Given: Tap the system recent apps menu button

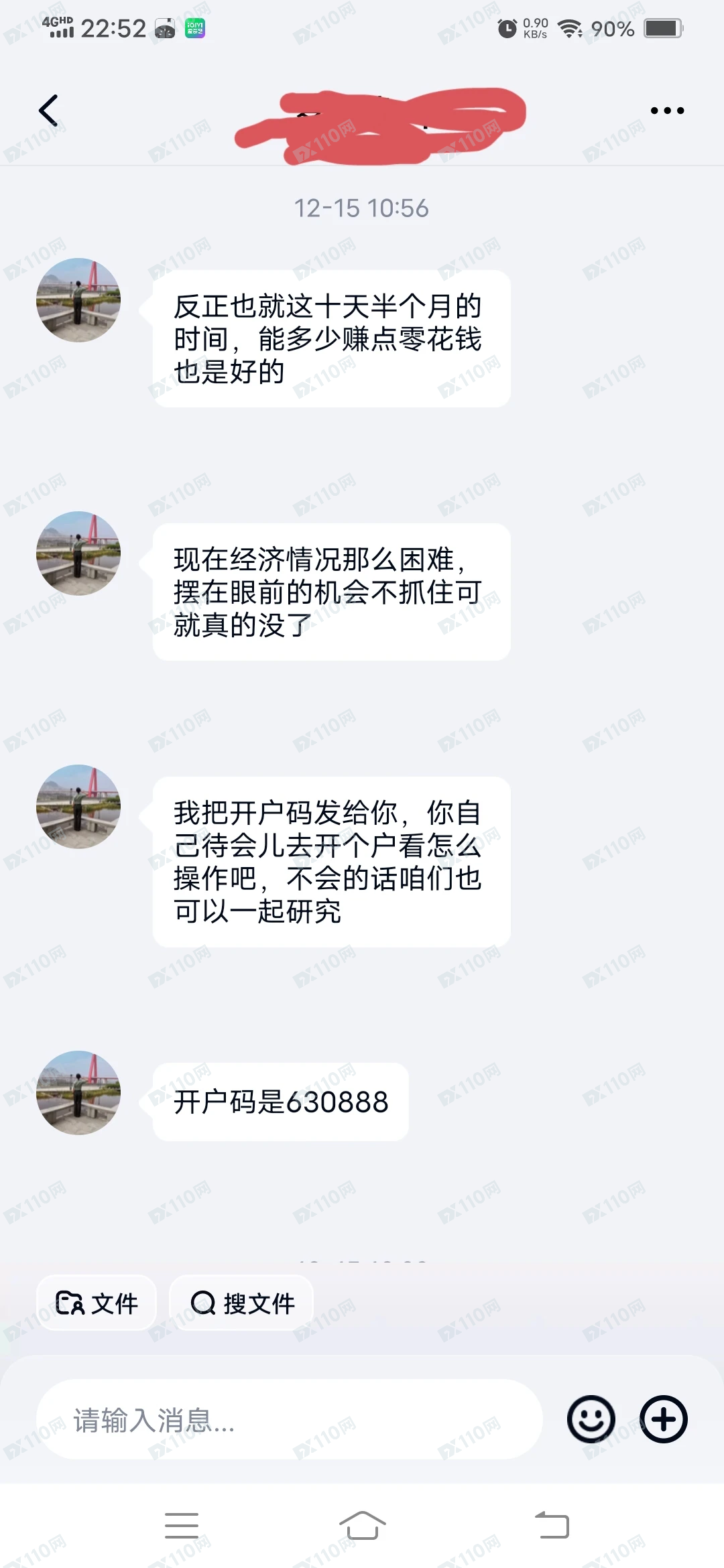Looking at the screenshot, I should click(182, 1526).
